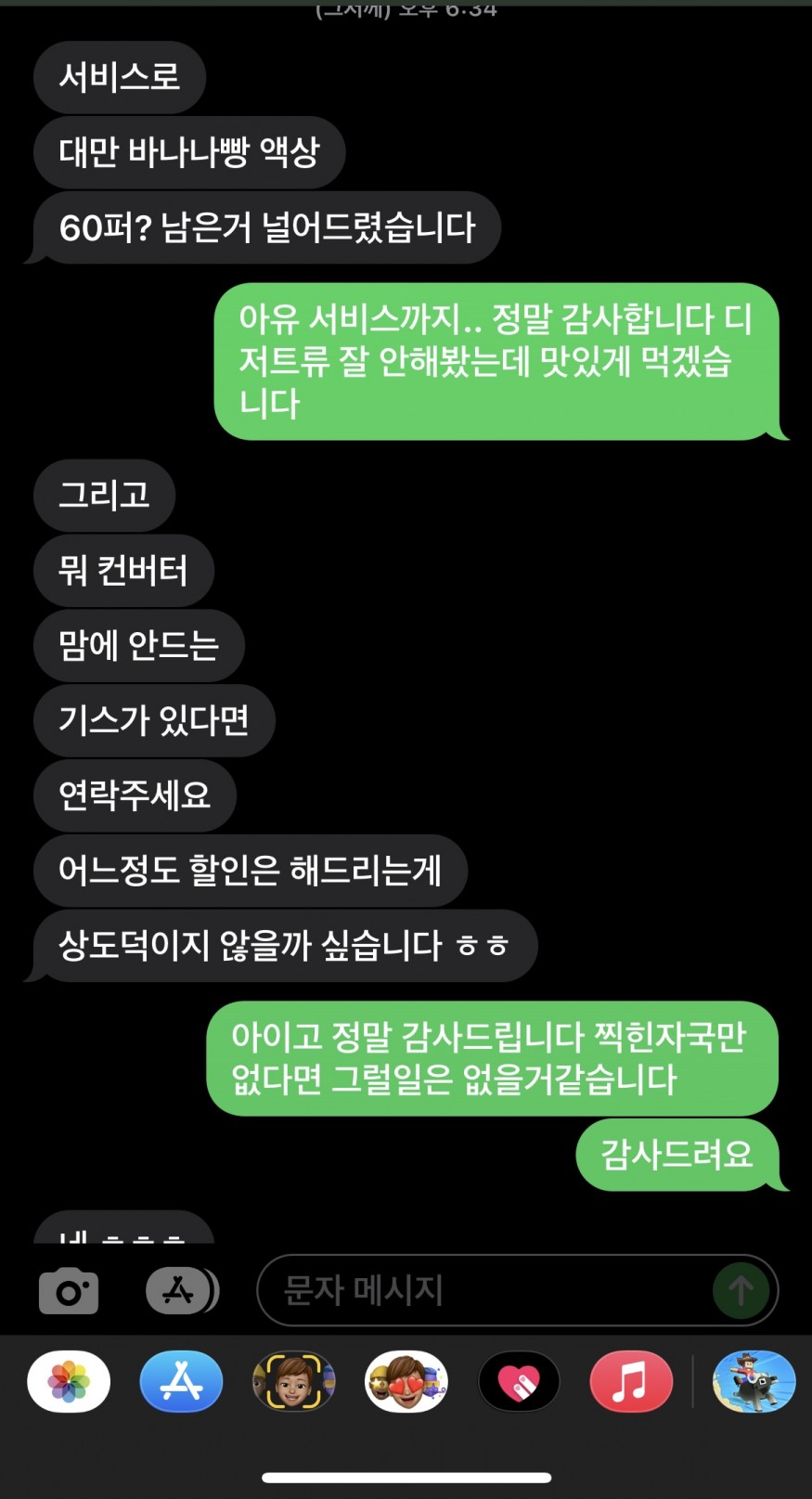Open the Music iMessage app

pos(631,1382)
